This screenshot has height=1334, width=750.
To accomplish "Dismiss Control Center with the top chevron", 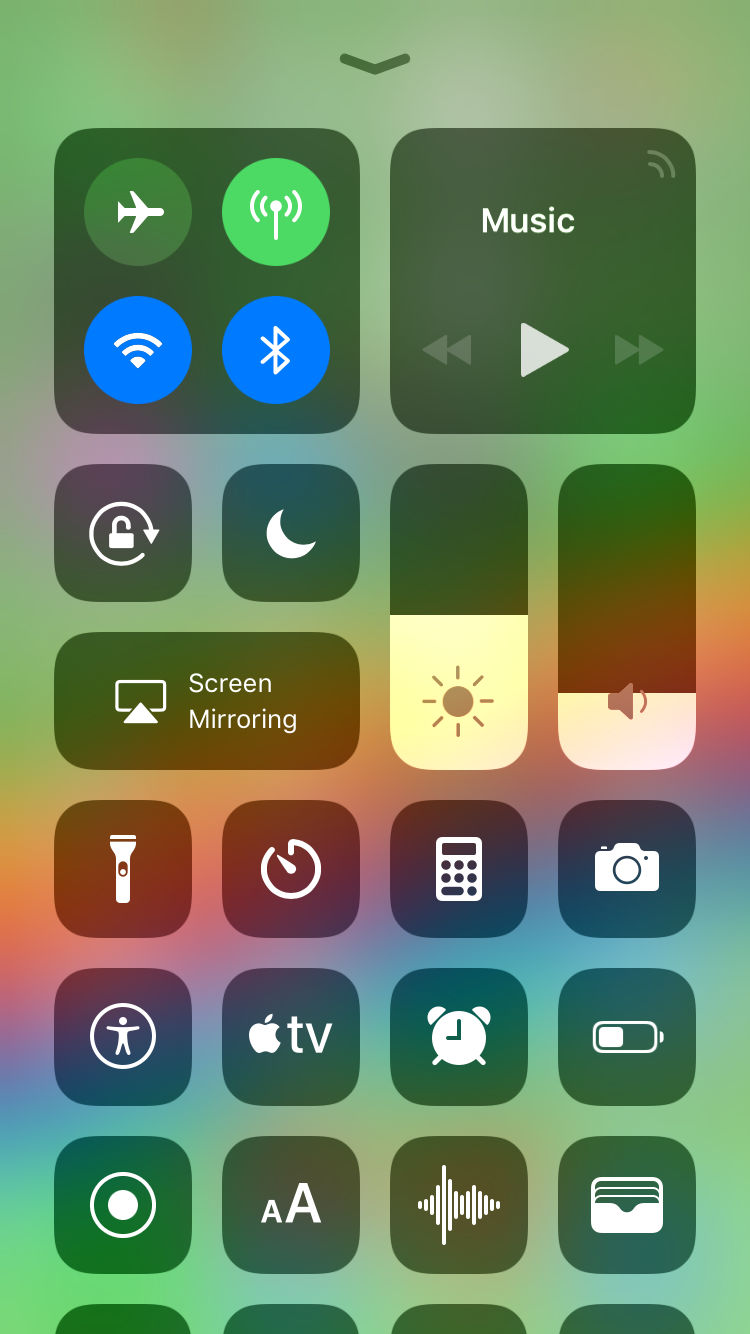I will point(375,63).
